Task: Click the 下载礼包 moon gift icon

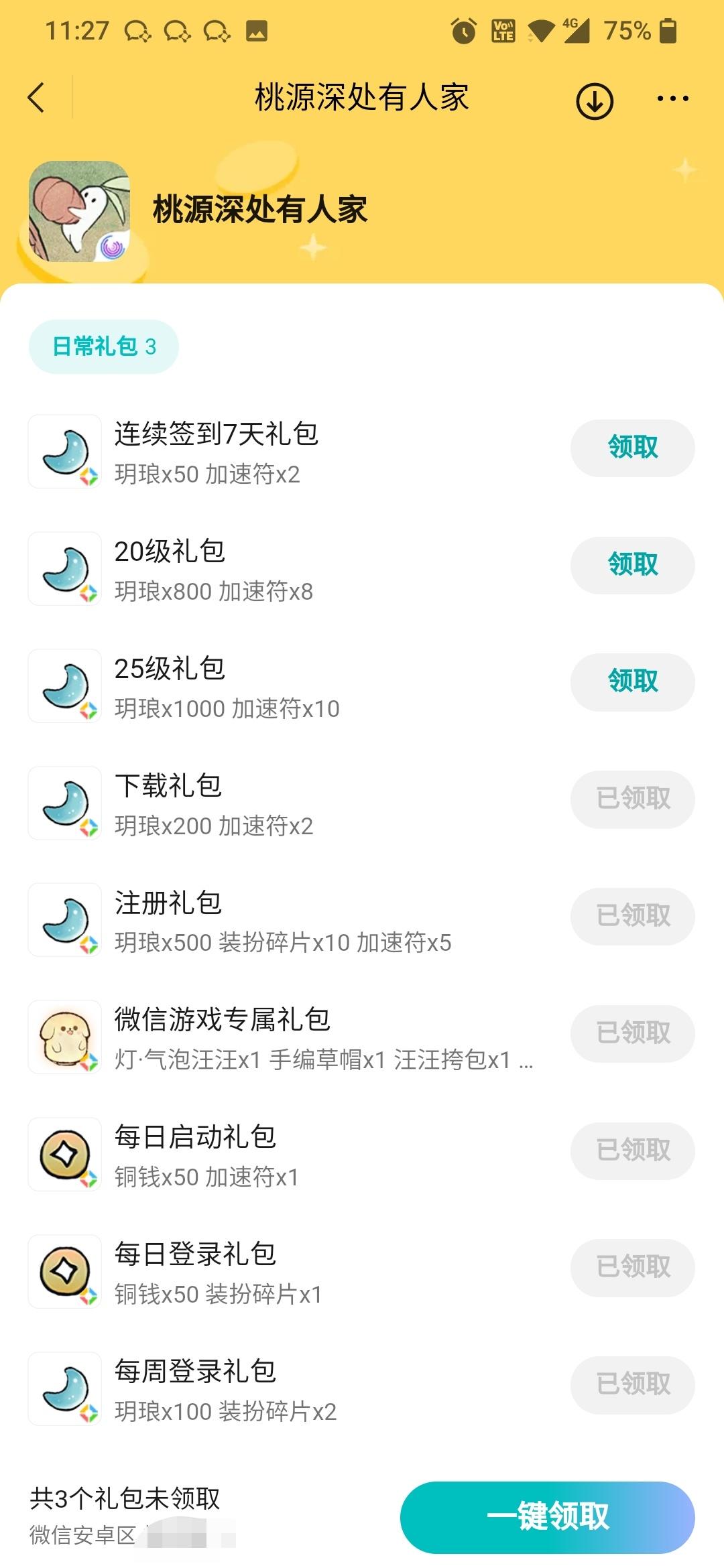Action: [x=65, y=801]
